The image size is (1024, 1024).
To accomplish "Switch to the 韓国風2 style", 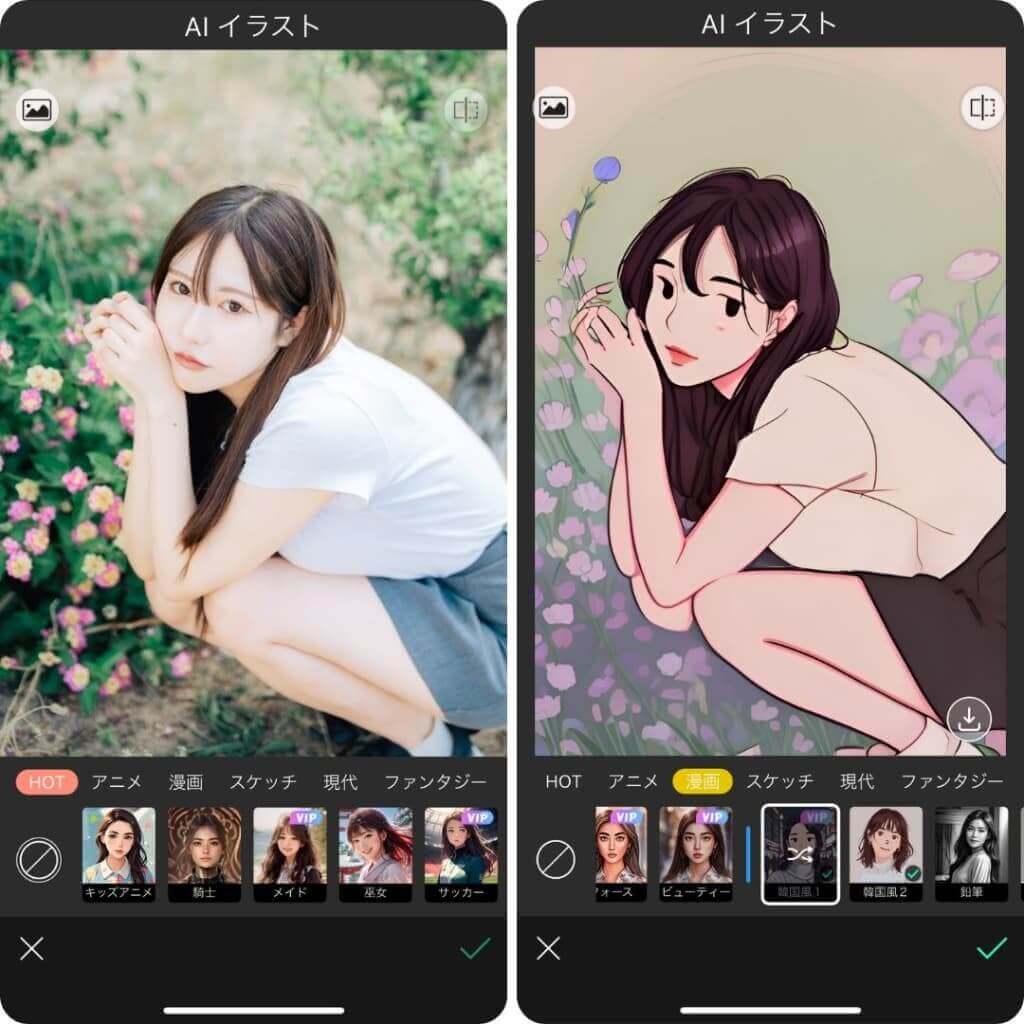I will click(x=886, y=853).
